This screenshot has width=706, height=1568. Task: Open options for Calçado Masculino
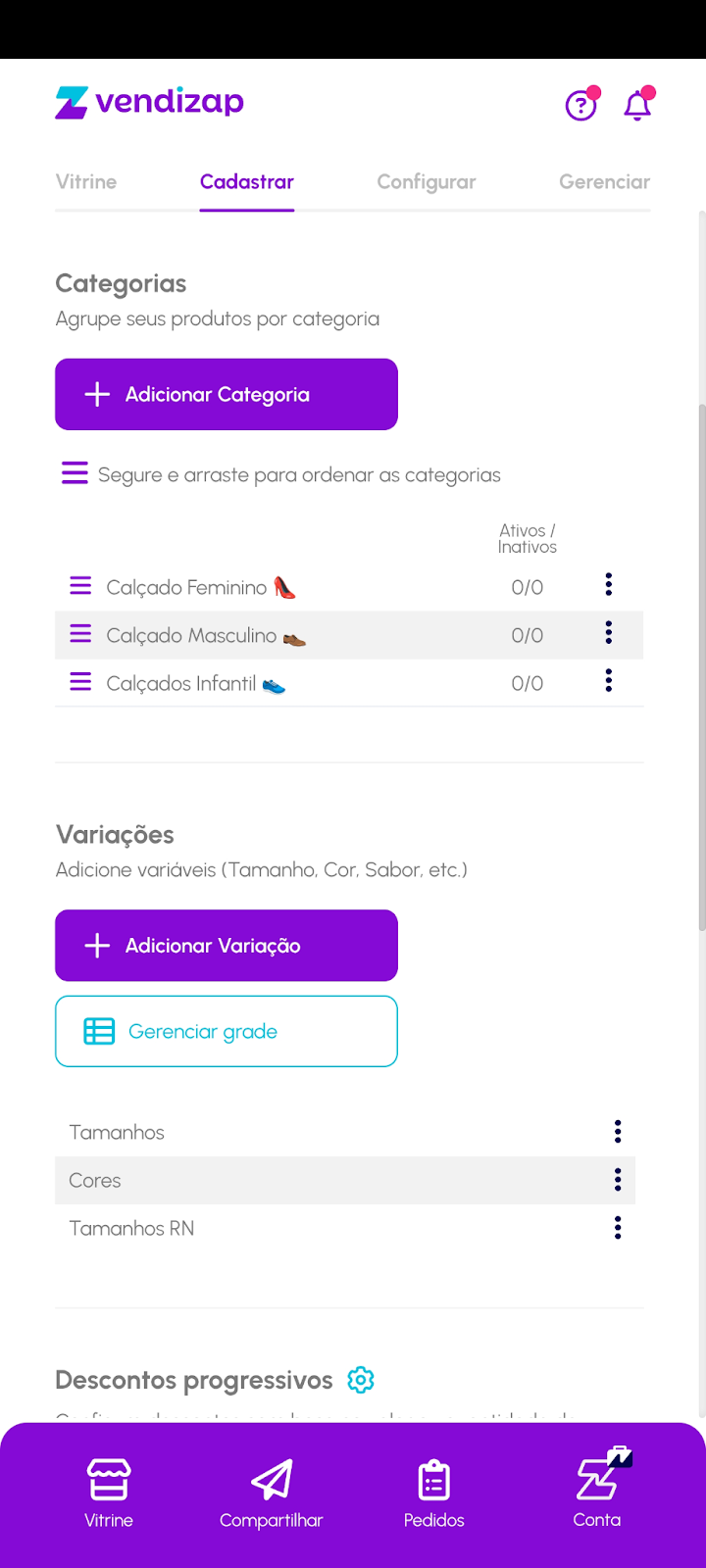609,633
